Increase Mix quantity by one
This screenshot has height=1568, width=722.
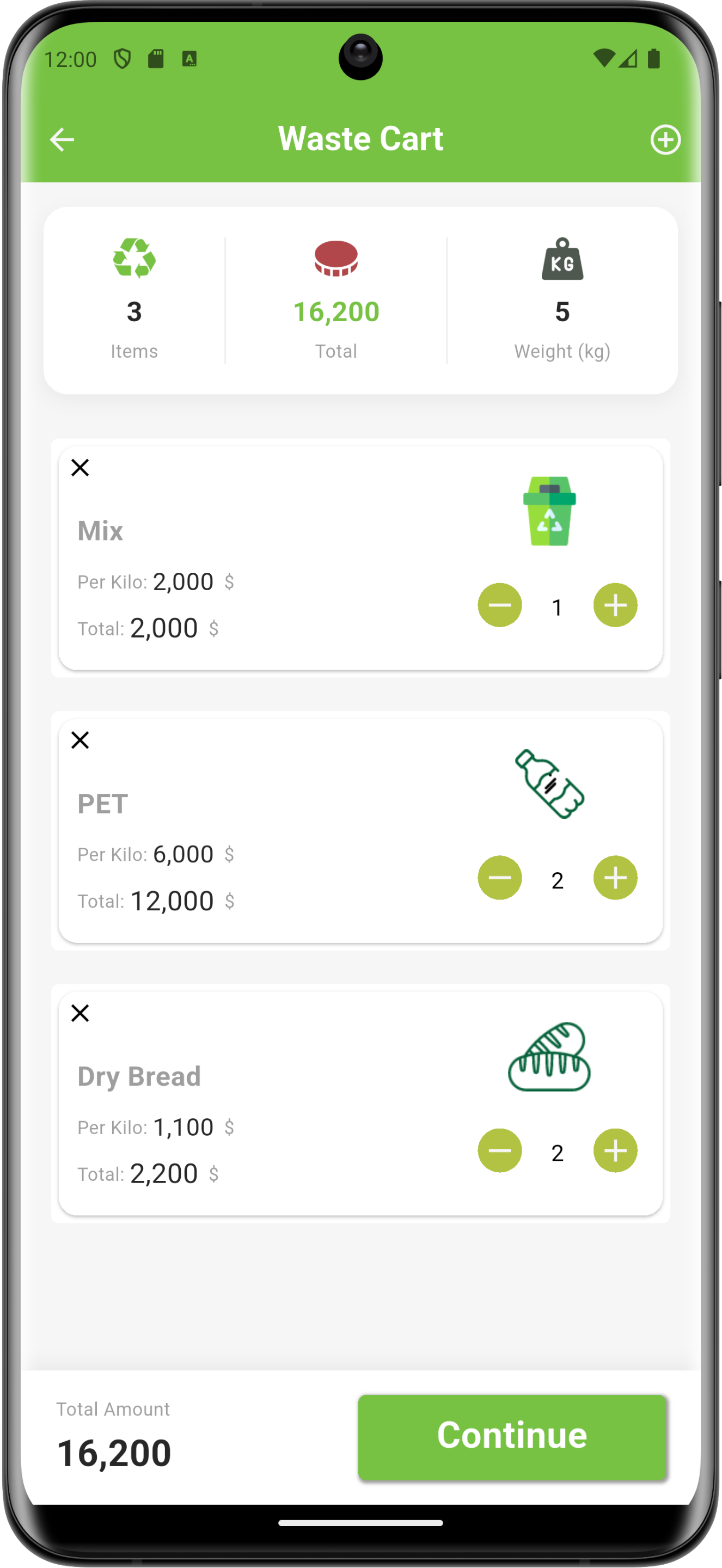pyautogui.click(x=615, y=605)
